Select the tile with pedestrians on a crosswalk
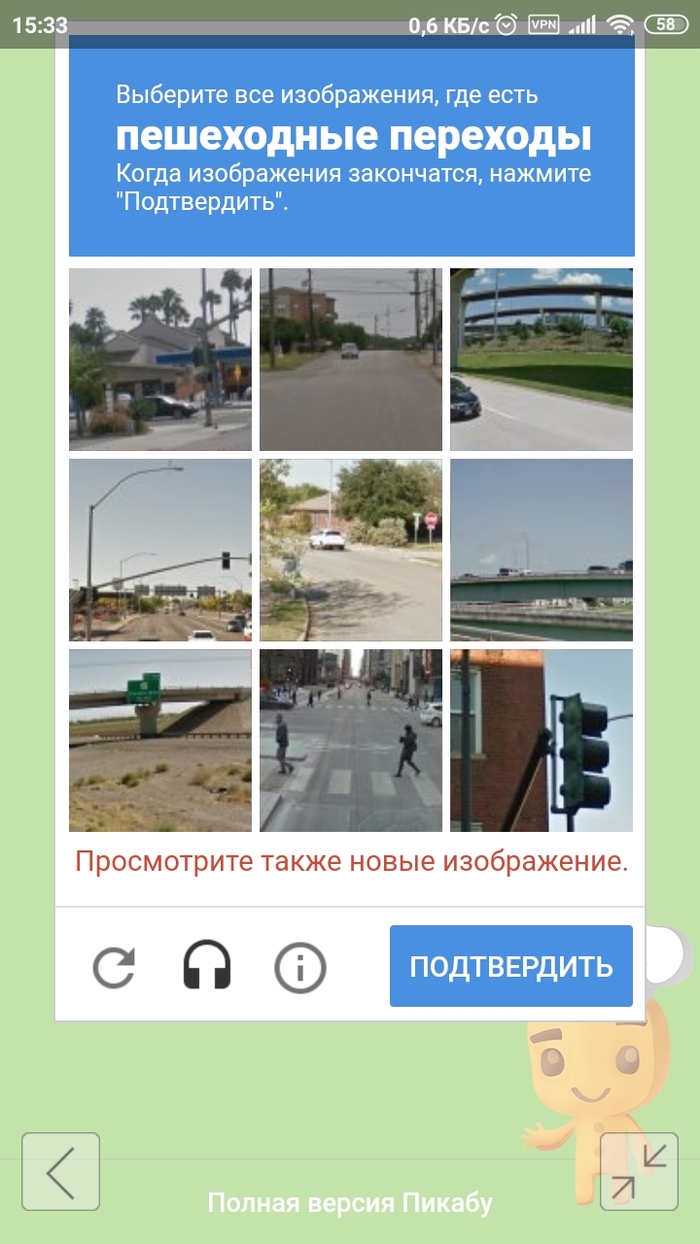Image resolution: width=700 pixels, height=1244 pixels. pyautogui.click(x=350, y=740)
